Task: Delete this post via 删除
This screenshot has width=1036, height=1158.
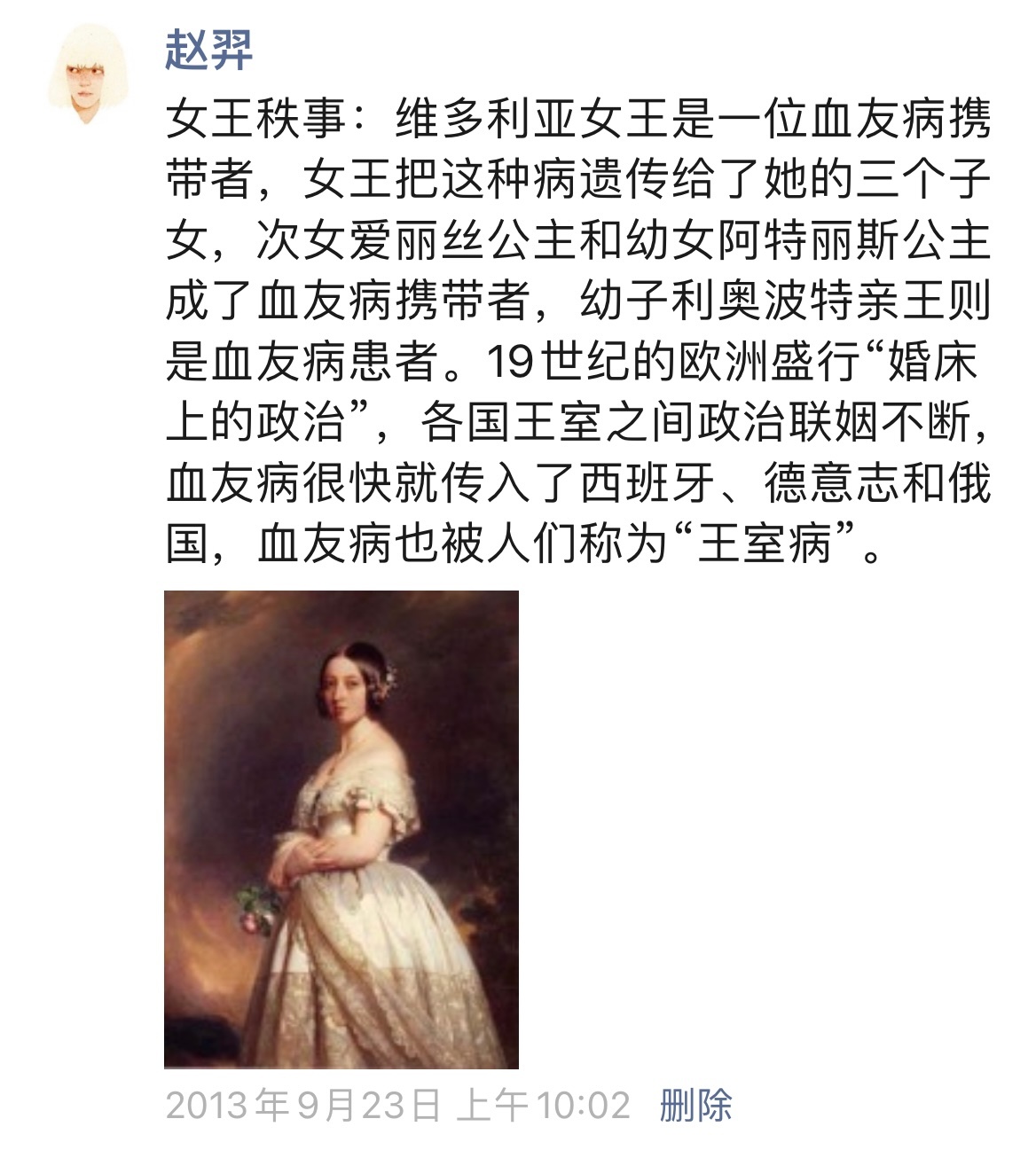Action: pyautogui.click(x=695, y=1106)
